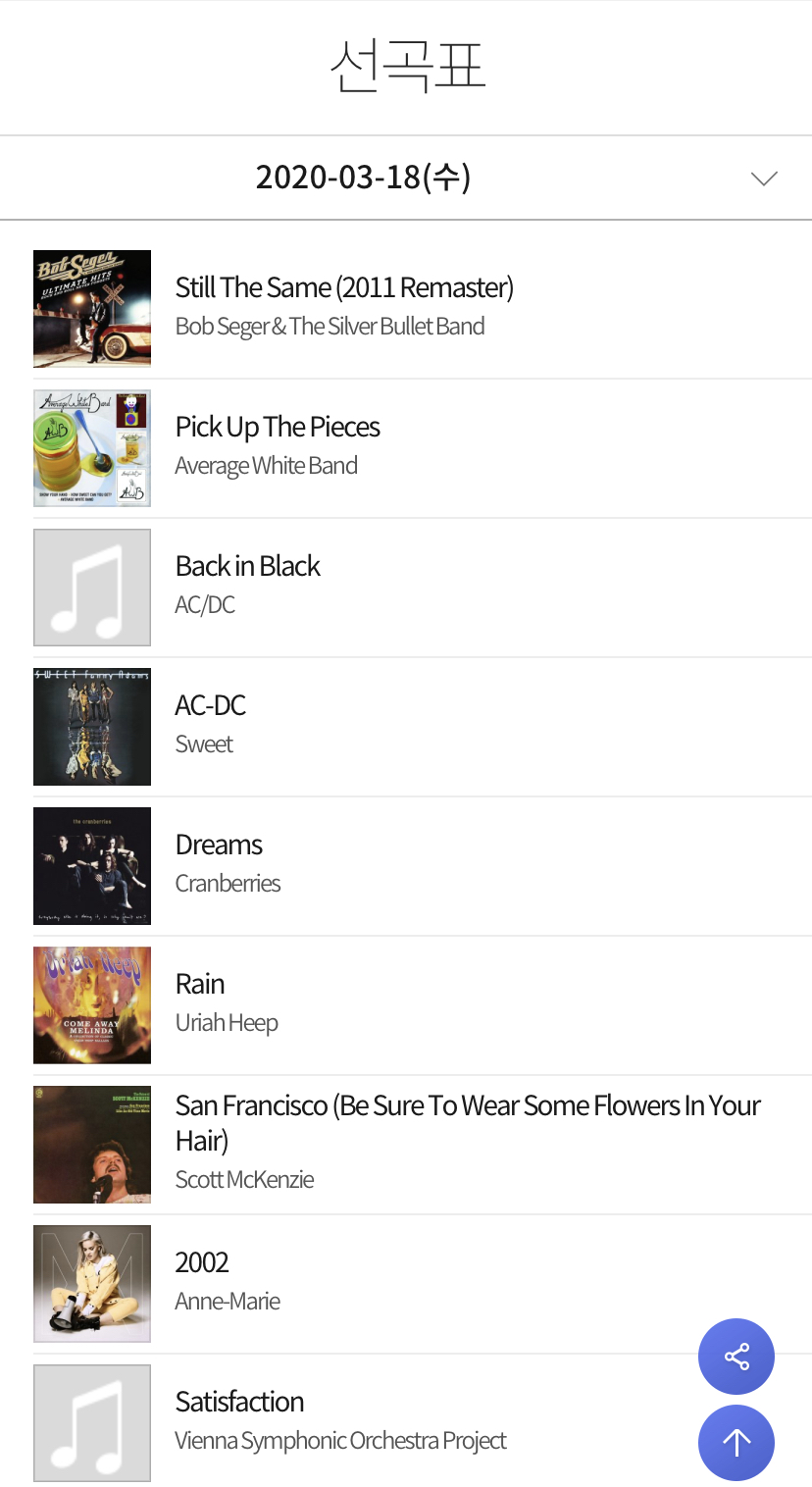This screenshot has height=1487, width=812.
Task: Open San Francisco by Scott McKenzie
Action: [x=423, y=1145]
